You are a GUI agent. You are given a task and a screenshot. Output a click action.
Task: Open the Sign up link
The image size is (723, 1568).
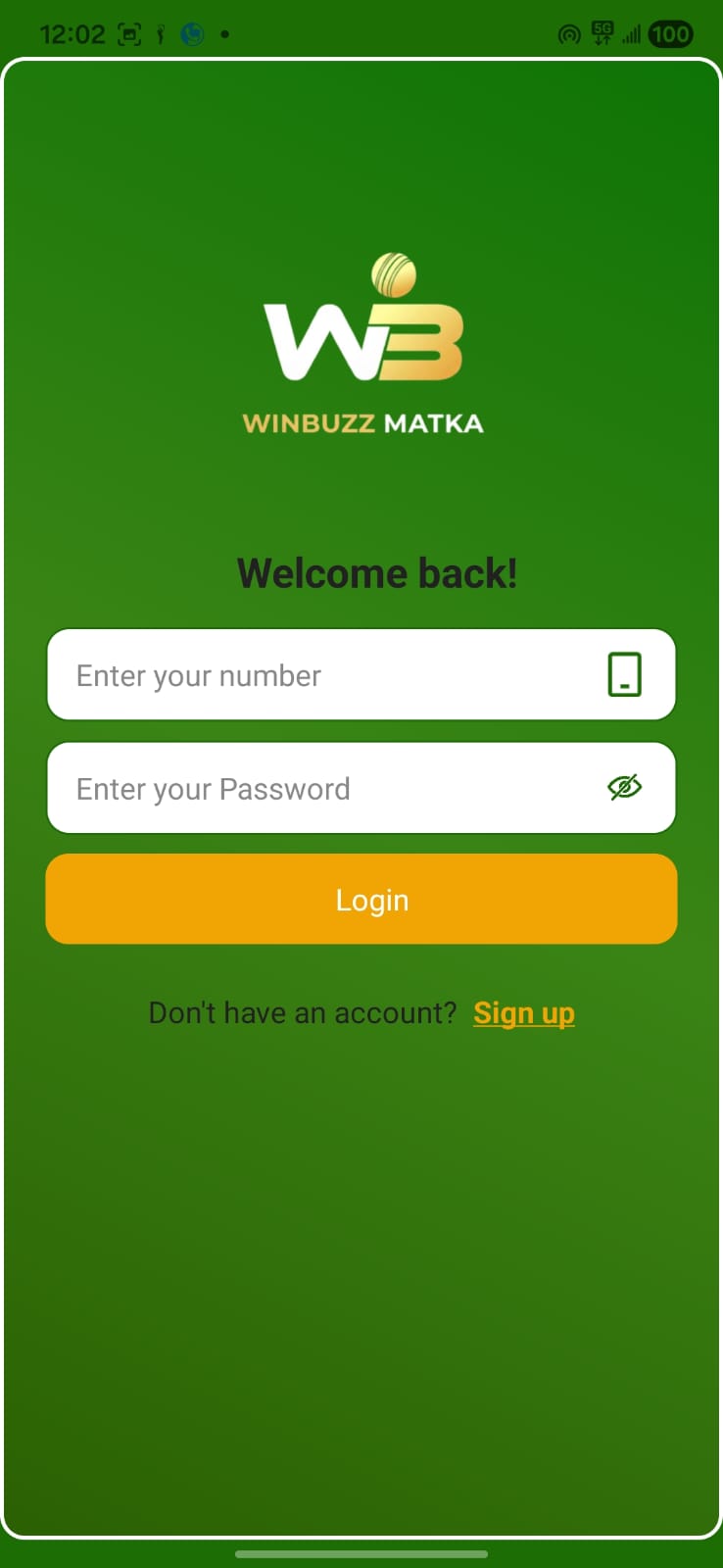(523, 1013)
